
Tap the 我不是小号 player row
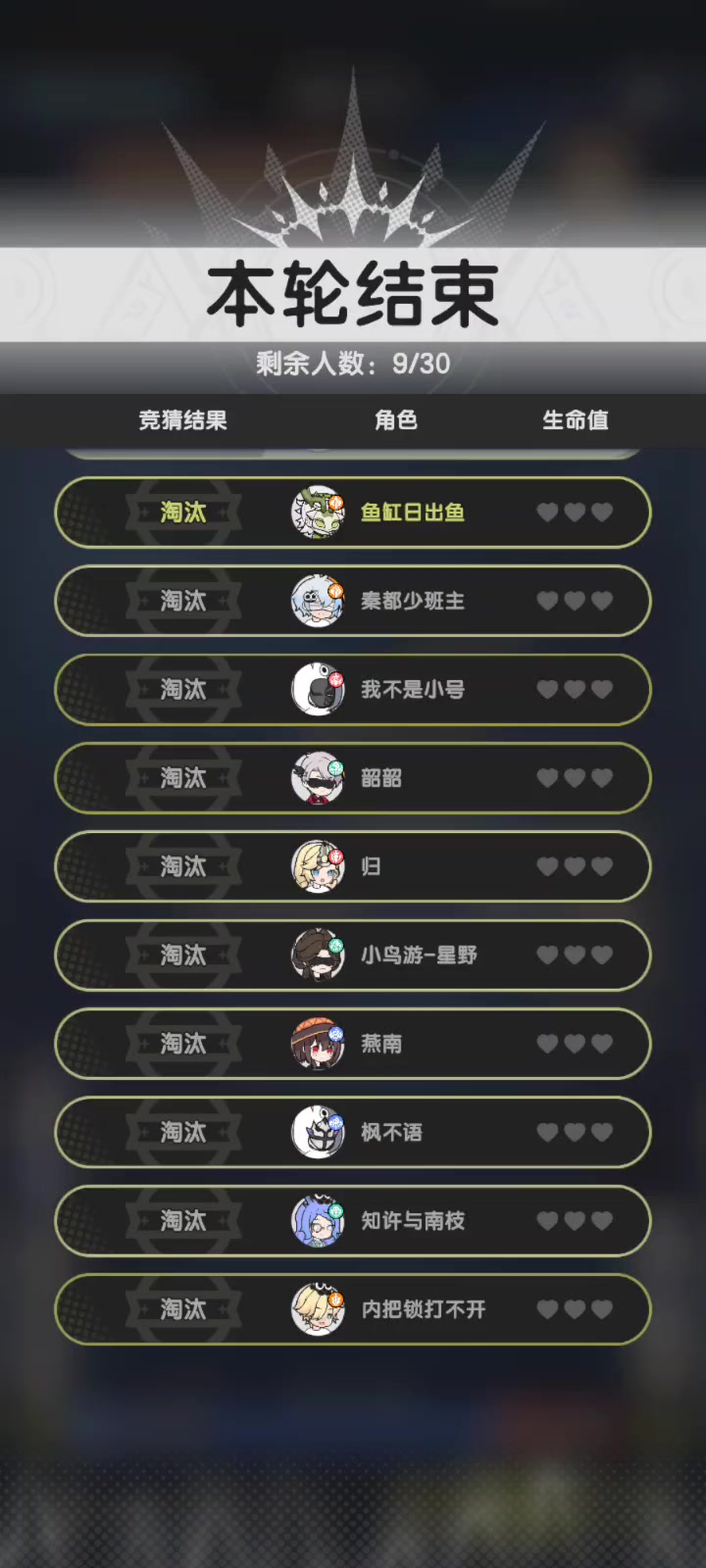(x=353, y=690)
